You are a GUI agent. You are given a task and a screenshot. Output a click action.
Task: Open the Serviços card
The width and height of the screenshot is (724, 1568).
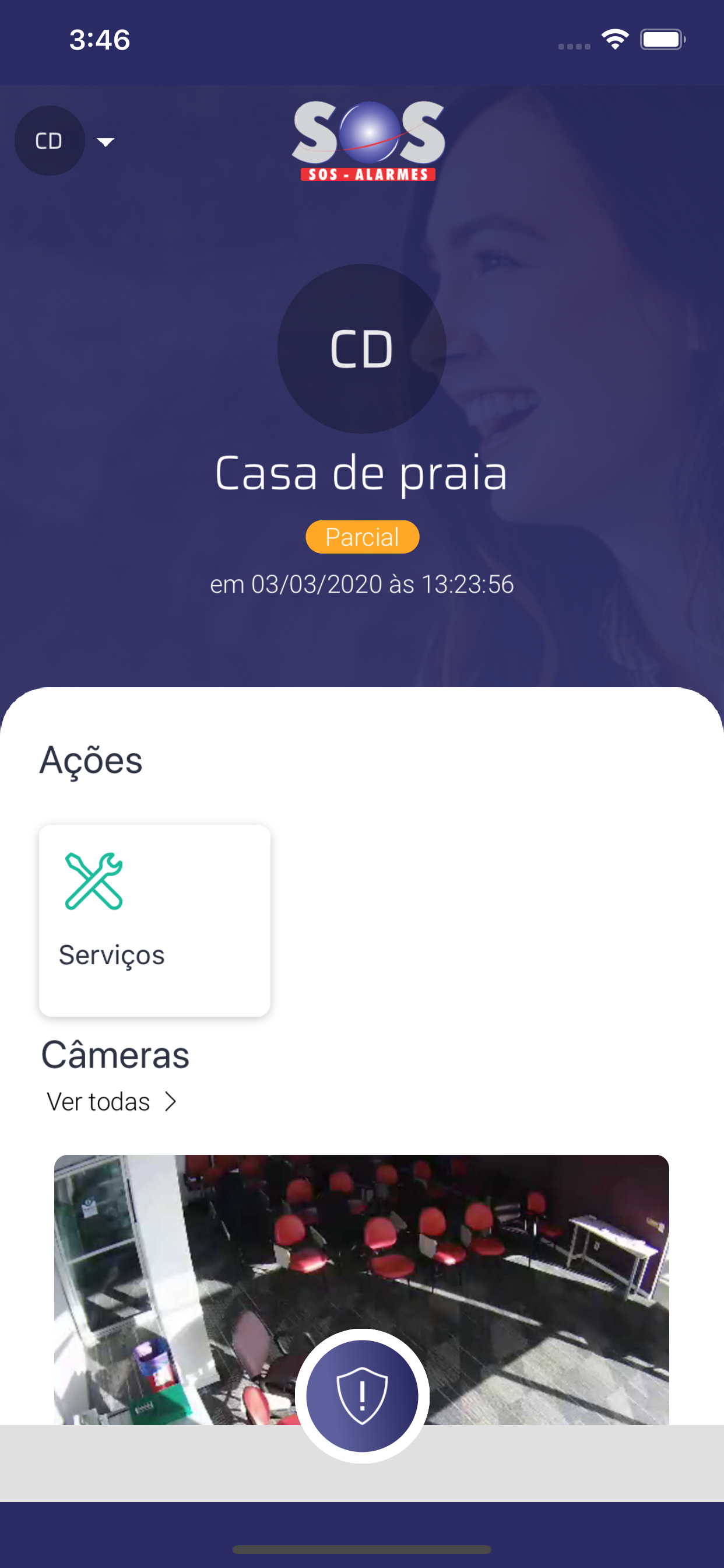pos(154,920)
